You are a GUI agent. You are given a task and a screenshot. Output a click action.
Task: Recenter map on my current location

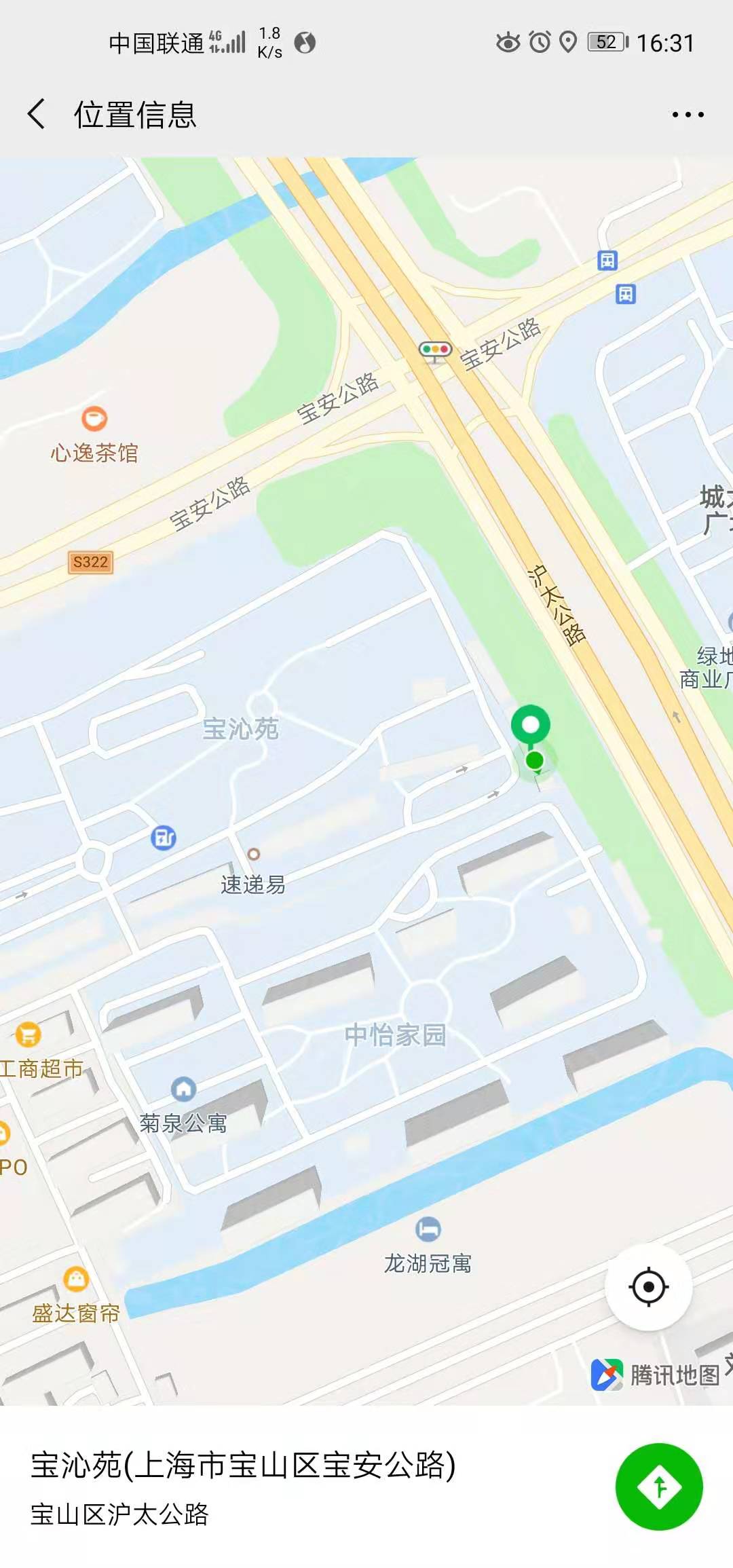(x=649, y=1286)
